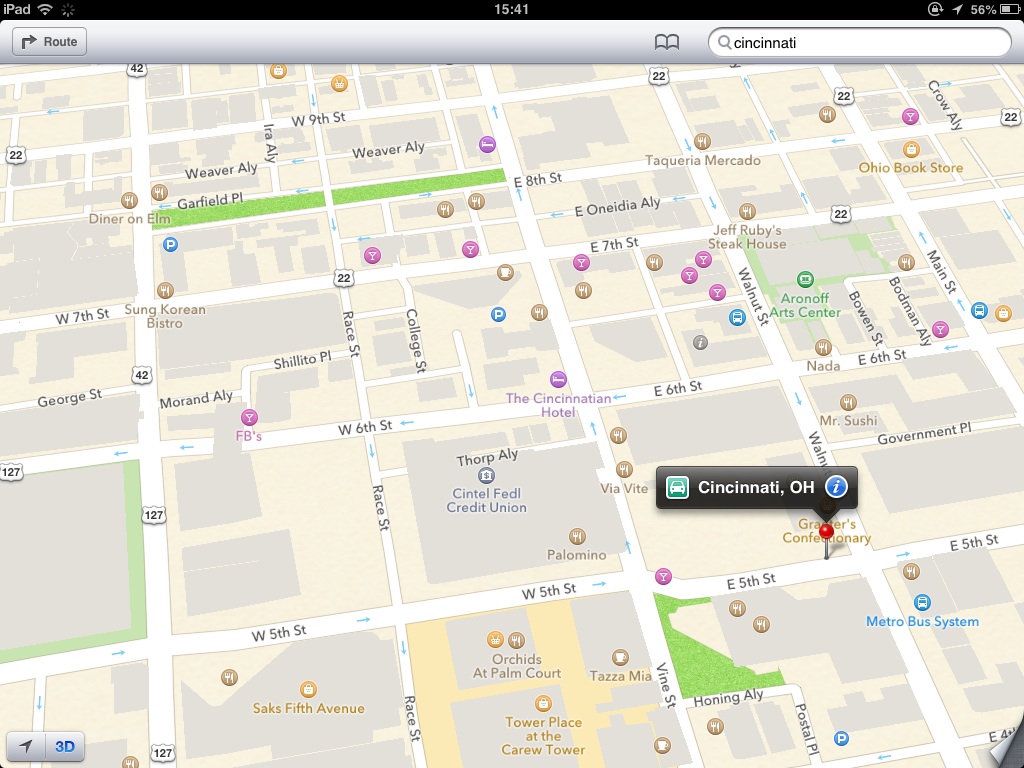Tap the red dropped pin
Screen dimensions: 1024x768
[x=826, y=533]
